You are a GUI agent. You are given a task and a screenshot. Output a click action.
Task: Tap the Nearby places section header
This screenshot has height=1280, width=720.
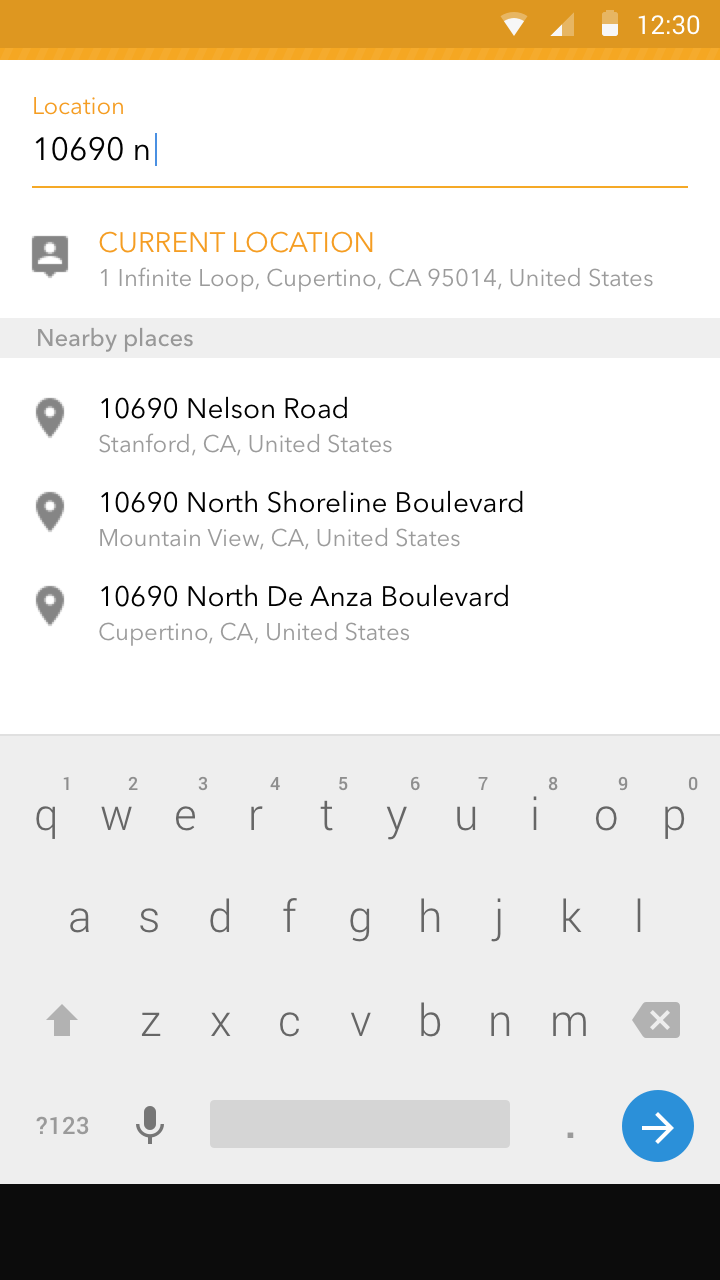click(x=114, y=338)
